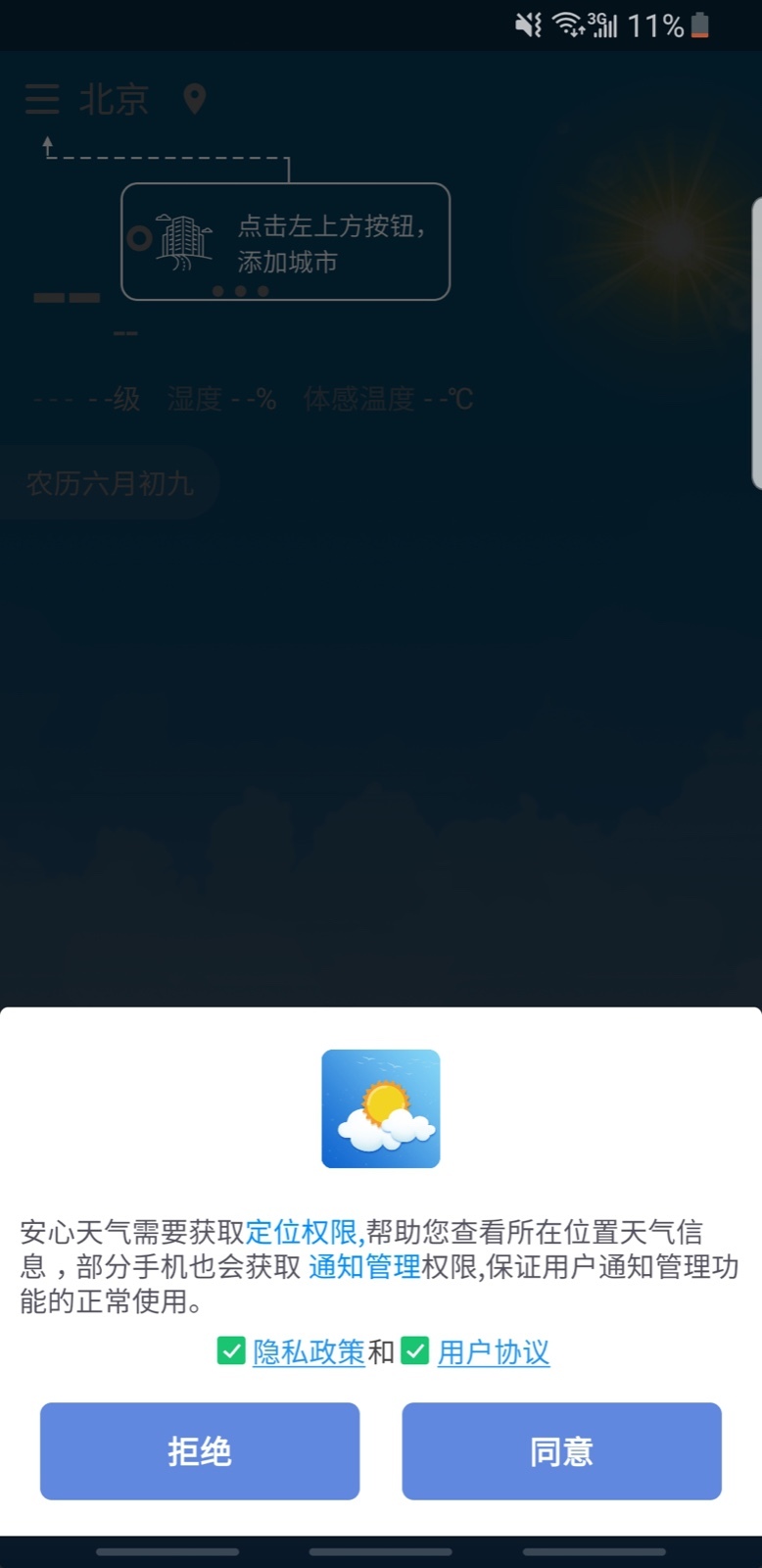This screenshot has height=1568, width=762.
Task: Uncheck the 用户协议 checkbox
Action: (x=415, y=1351)
